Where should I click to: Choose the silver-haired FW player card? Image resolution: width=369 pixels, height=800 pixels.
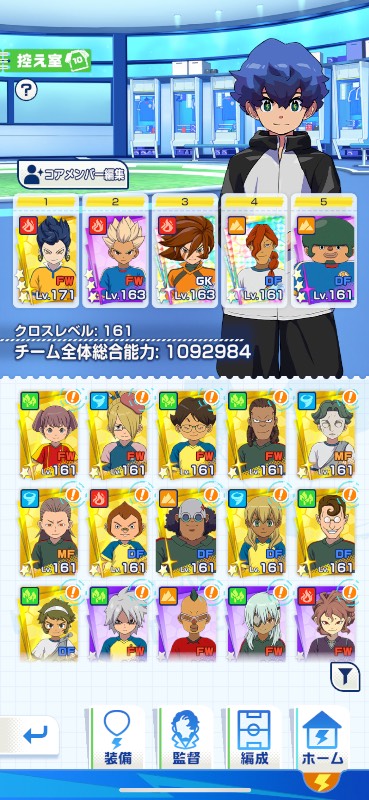(x=118, y=623)
